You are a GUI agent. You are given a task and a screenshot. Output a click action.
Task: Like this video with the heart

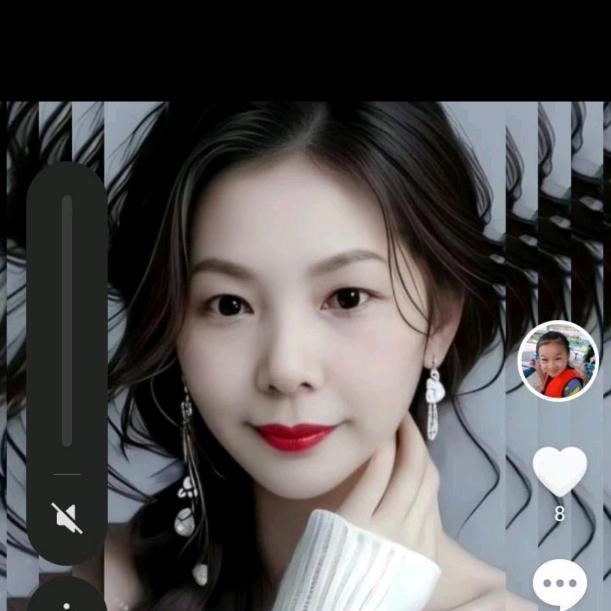pos(559,470)
